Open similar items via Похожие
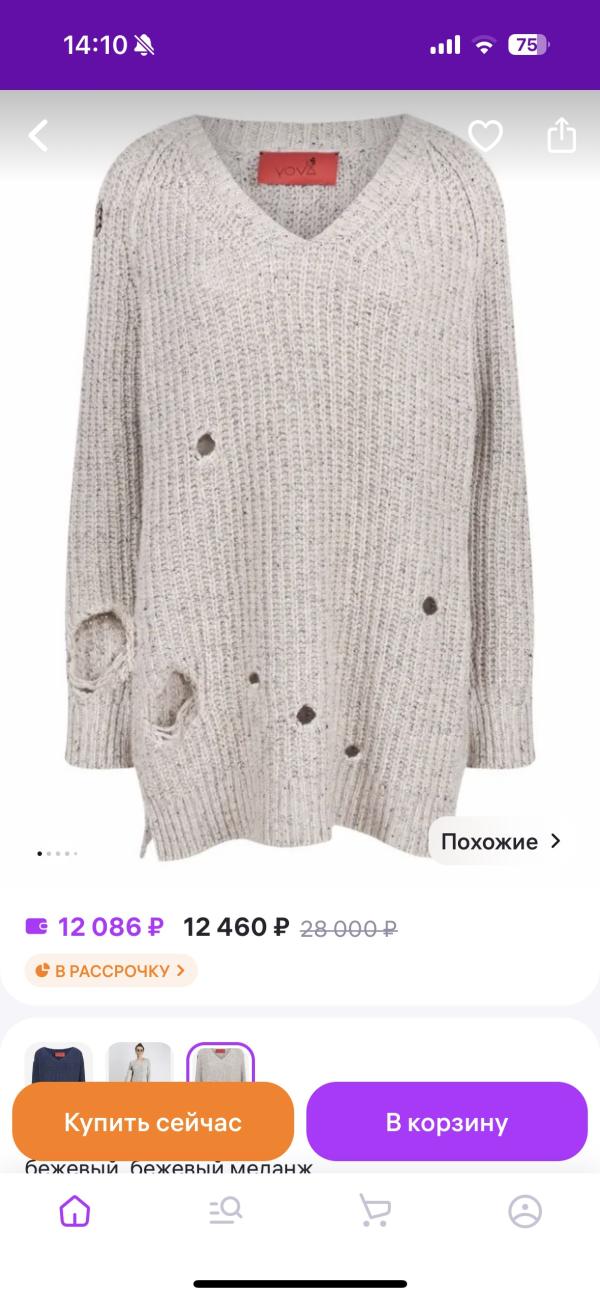Image resolution: width=600 pixels, height=1300 pixels. point(501,841)
